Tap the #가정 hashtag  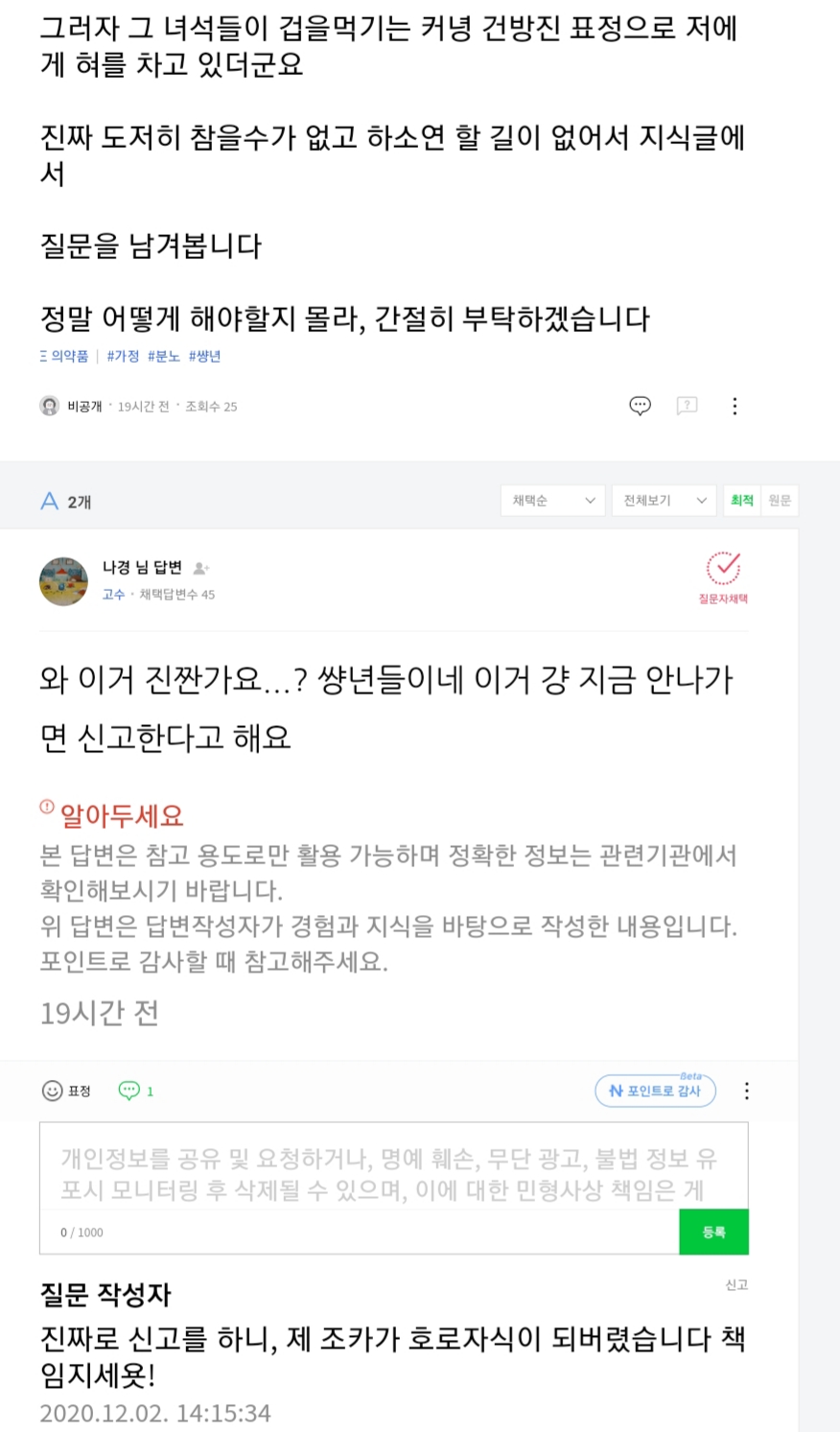pos(123,356)
